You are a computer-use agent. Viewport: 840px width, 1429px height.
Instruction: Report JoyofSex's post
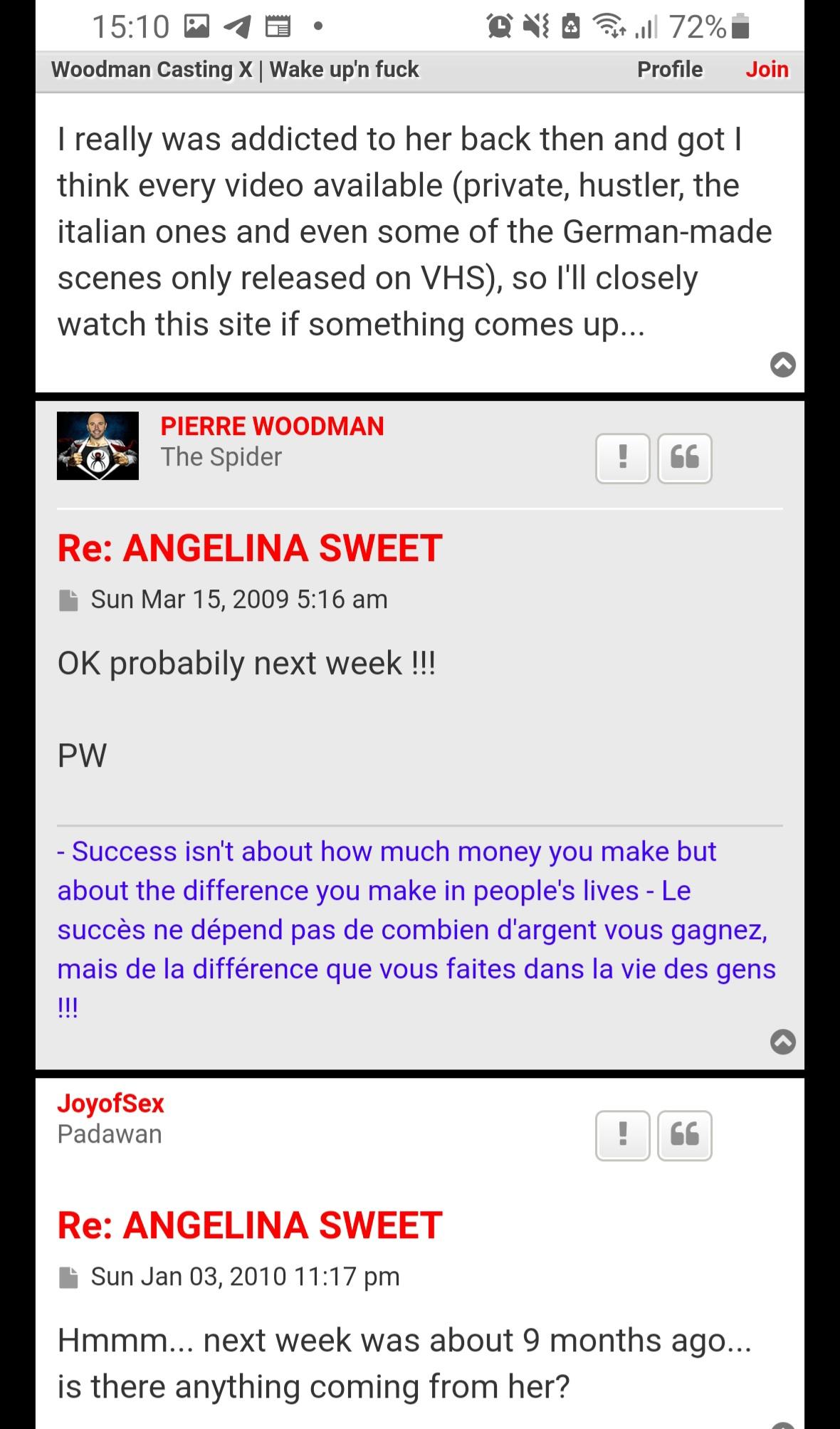[622, 1135]
